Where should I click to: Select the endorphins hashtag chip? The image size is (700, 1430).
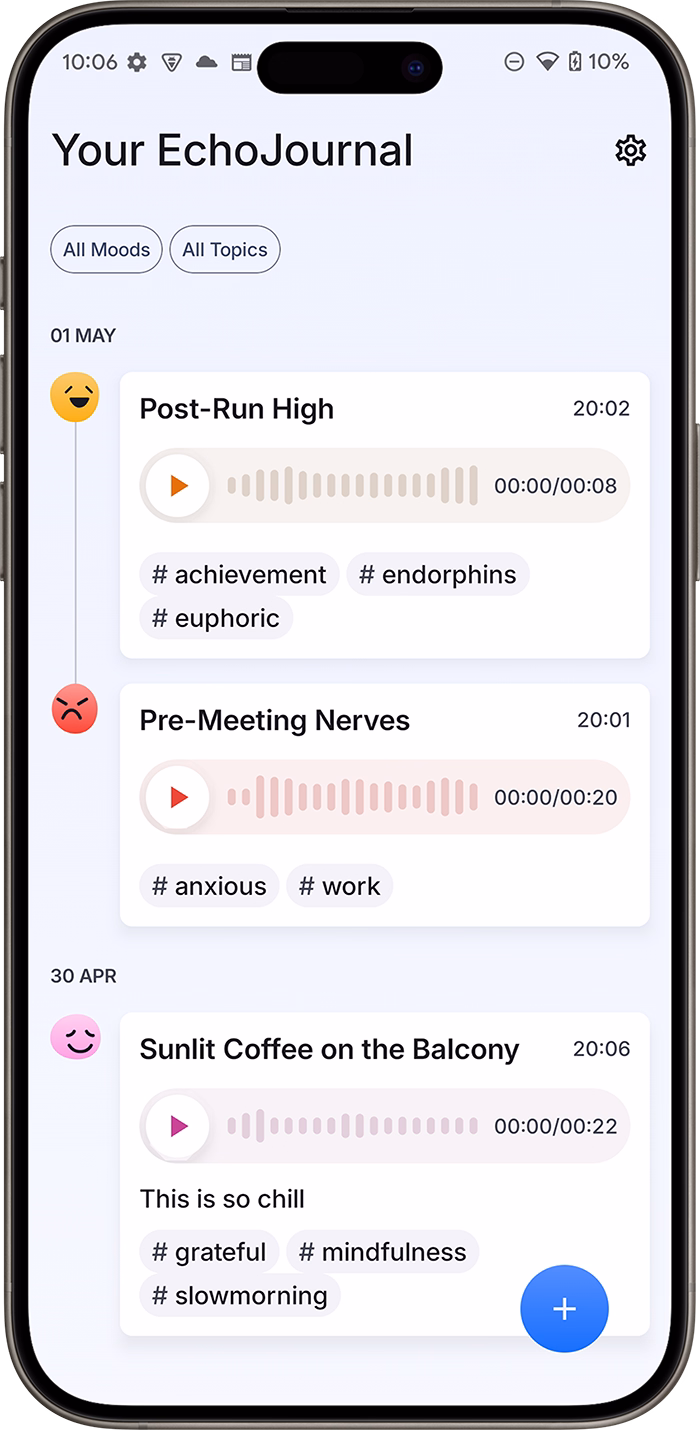(x=438, y=575)
